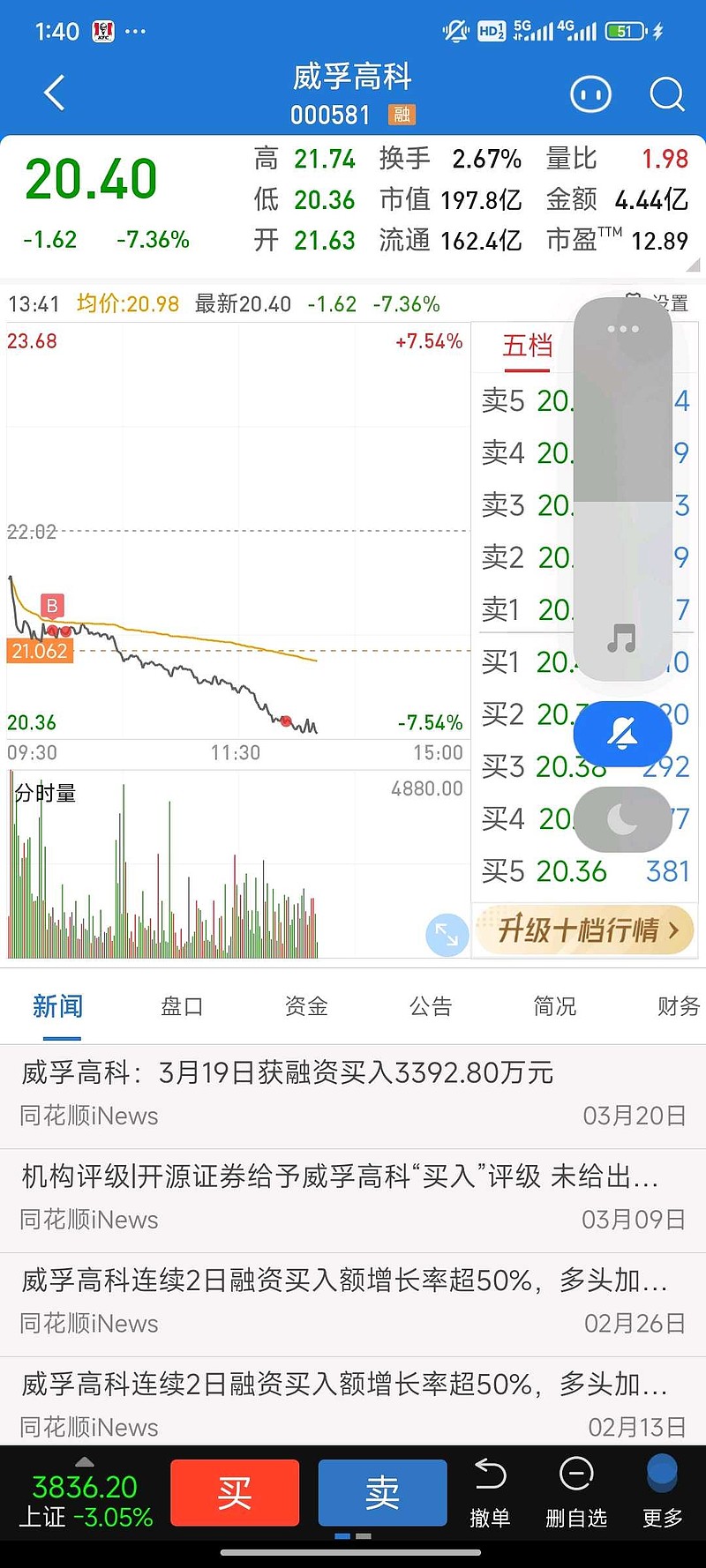Switch to the 财务 tab
The image size is (706, 1568).
[678, 1006]
